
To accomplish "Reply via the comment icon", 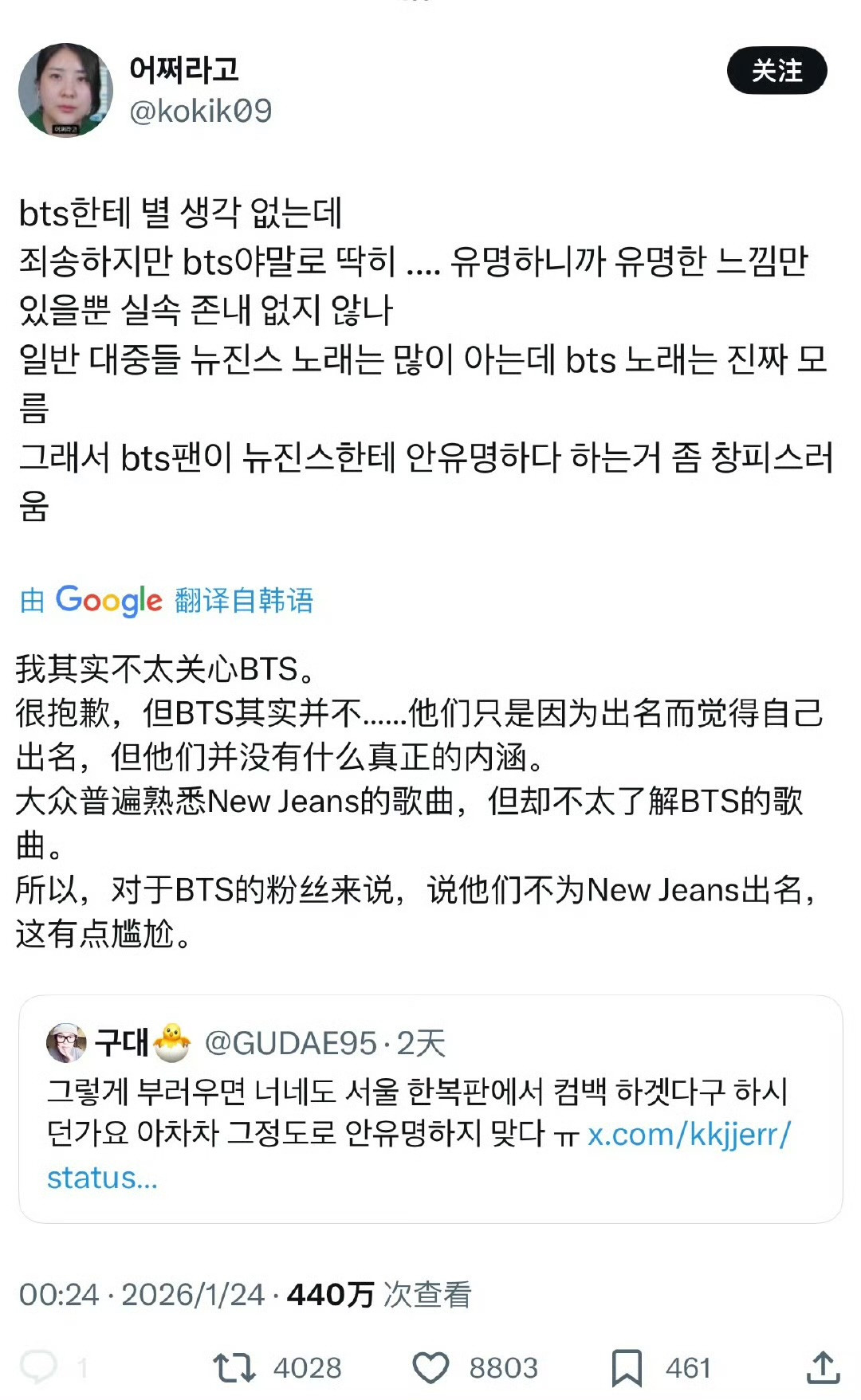I will pyautogui.click(x=38, y=1367).
